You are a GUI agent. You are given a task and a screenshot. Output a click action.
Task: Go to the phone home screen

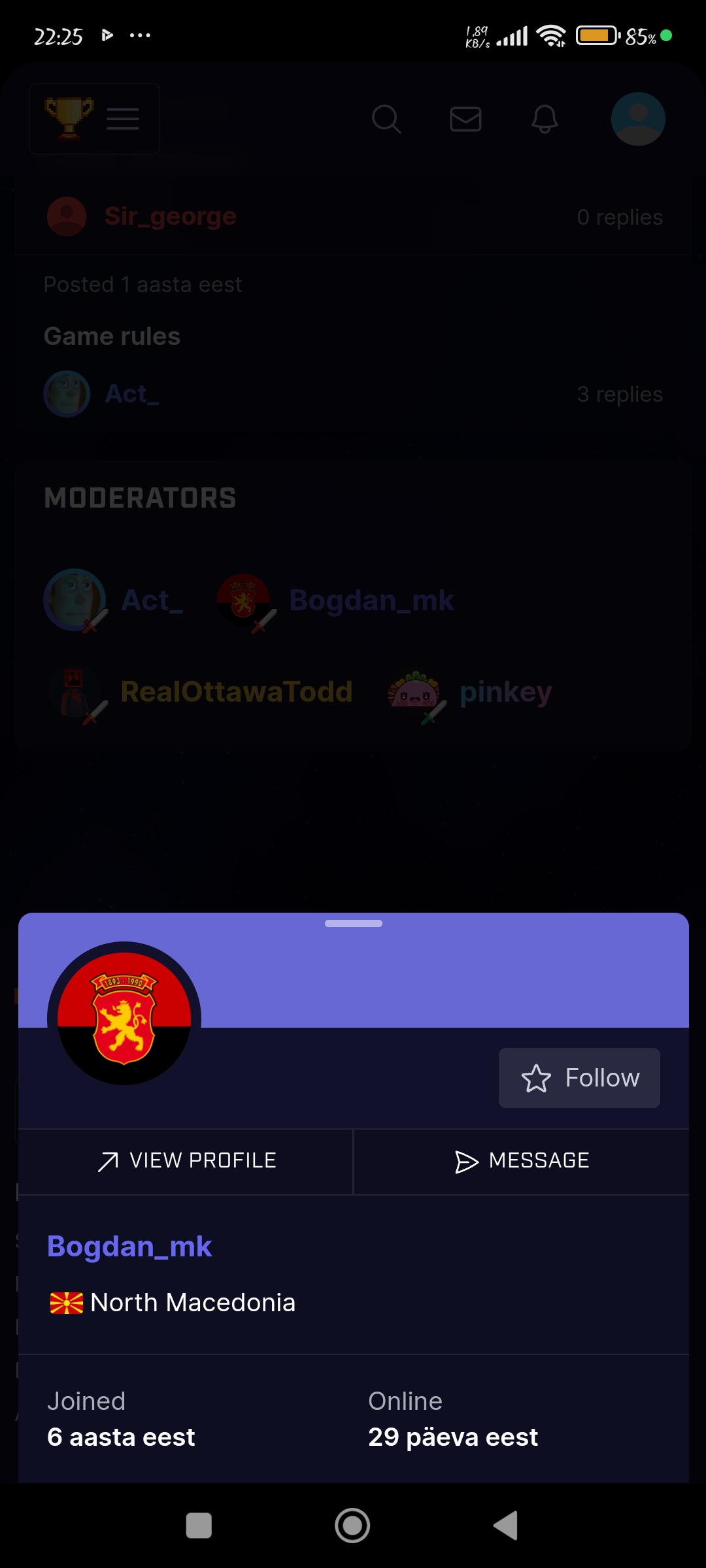click(x=352, y=1526)
